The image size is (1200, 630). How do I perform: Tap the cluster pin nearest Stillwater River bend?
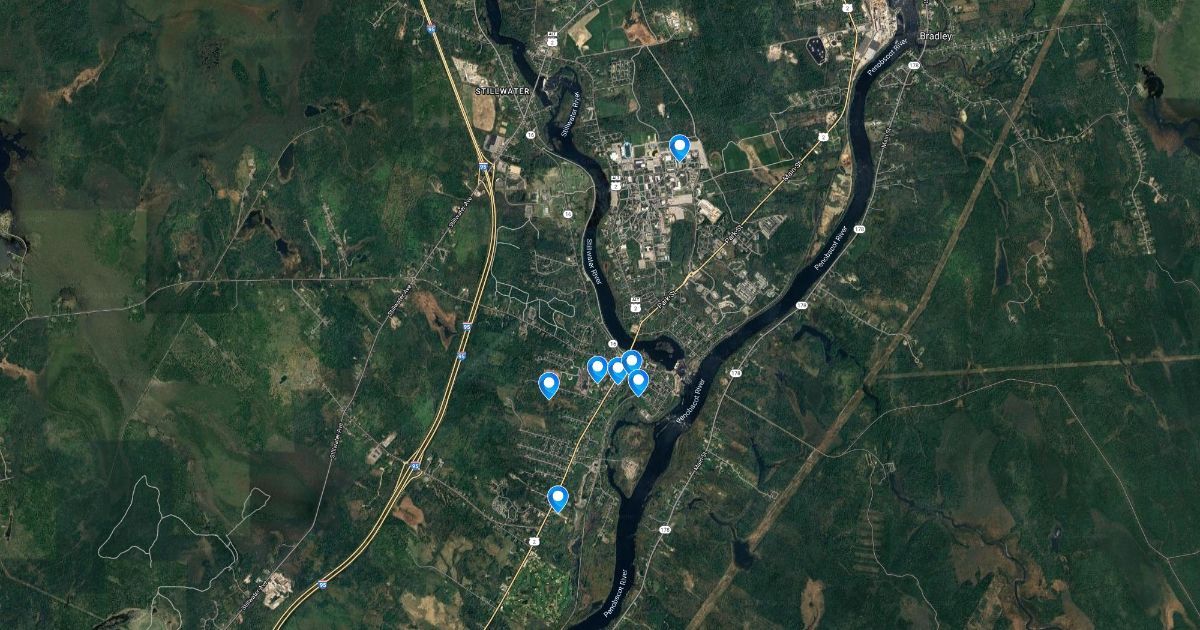[631, 361]
